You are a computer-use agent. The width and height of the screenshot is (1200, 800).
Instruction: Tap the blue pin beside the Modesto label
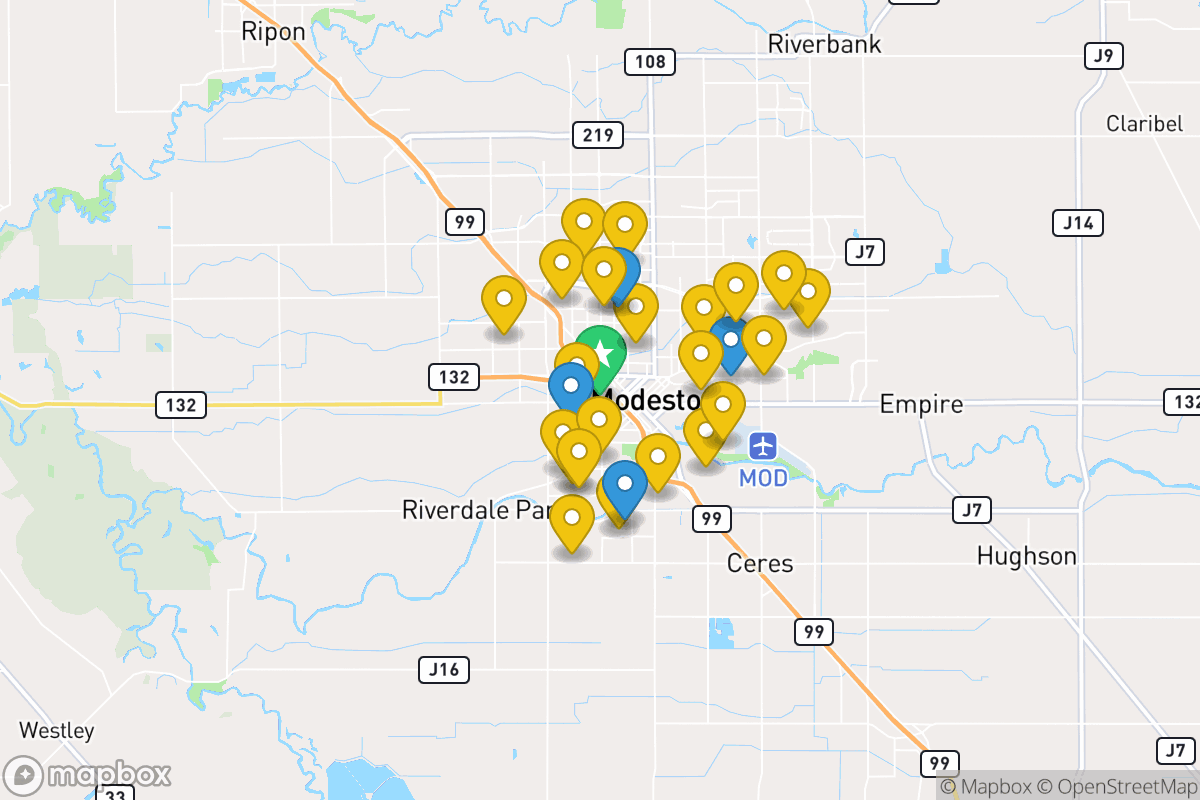coord(571,385)
